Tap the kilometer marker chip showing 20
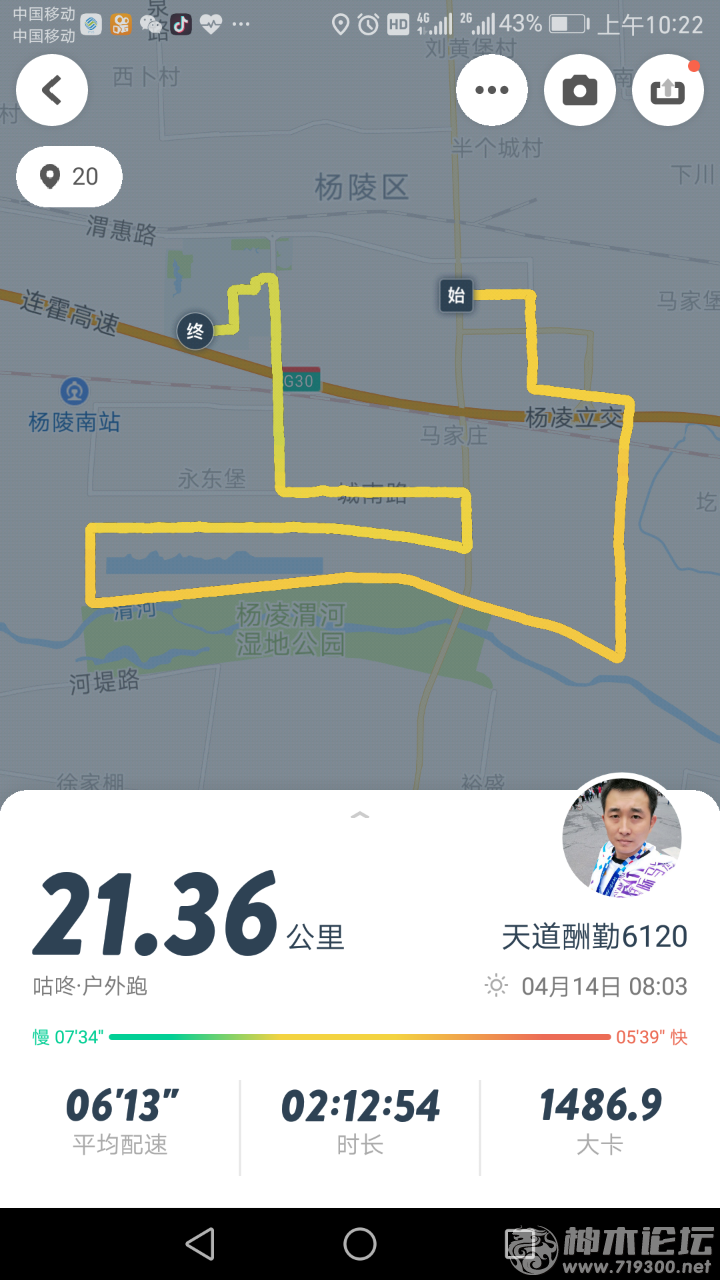The height and width of the screenshot is (1280, 720). tap(70, 177)
